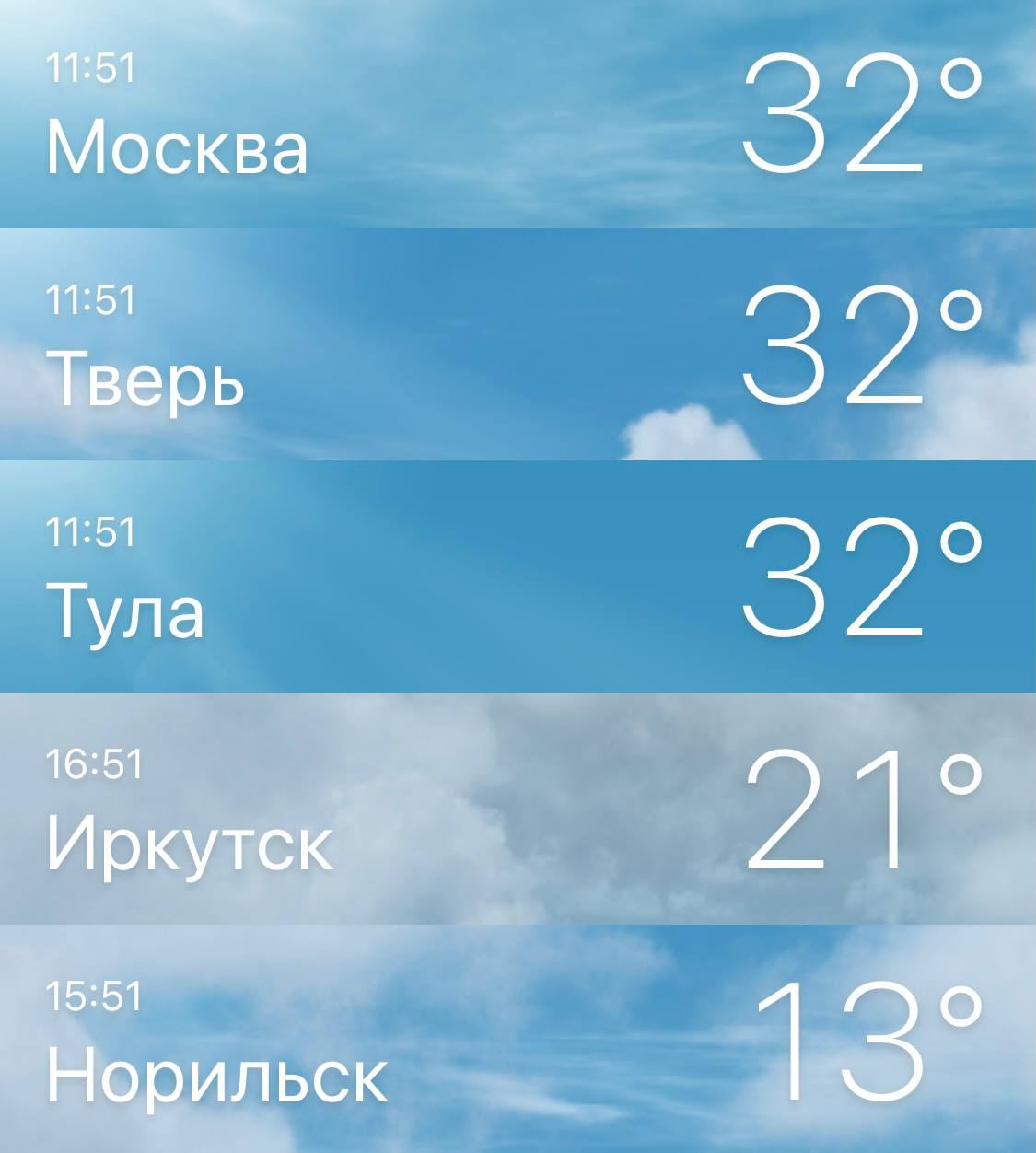Show the forecast for Иркутск

(x=518, y=809)
